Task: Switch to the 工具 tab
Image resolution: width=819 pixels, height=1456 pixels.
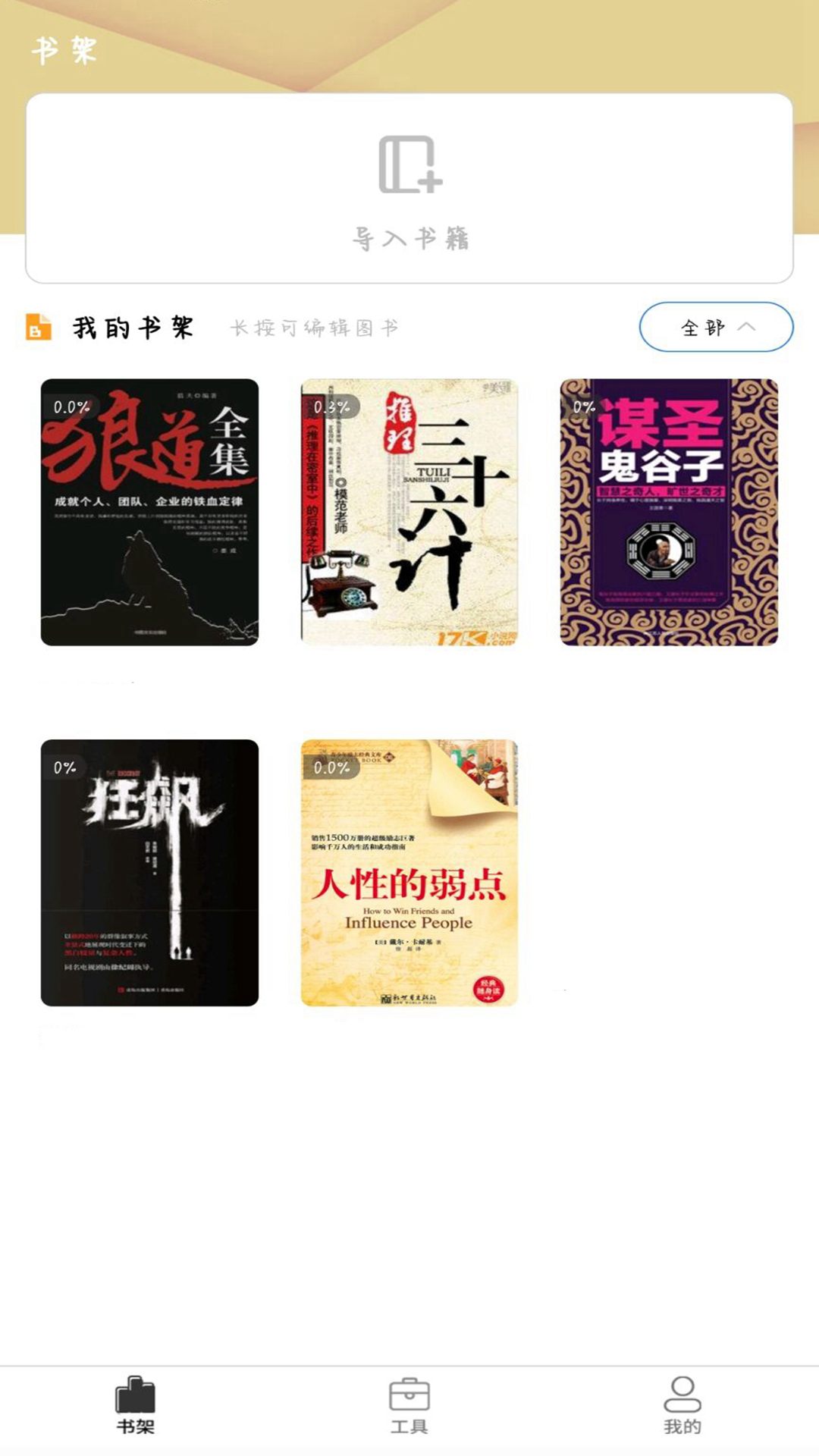Action: (409, 1405)
